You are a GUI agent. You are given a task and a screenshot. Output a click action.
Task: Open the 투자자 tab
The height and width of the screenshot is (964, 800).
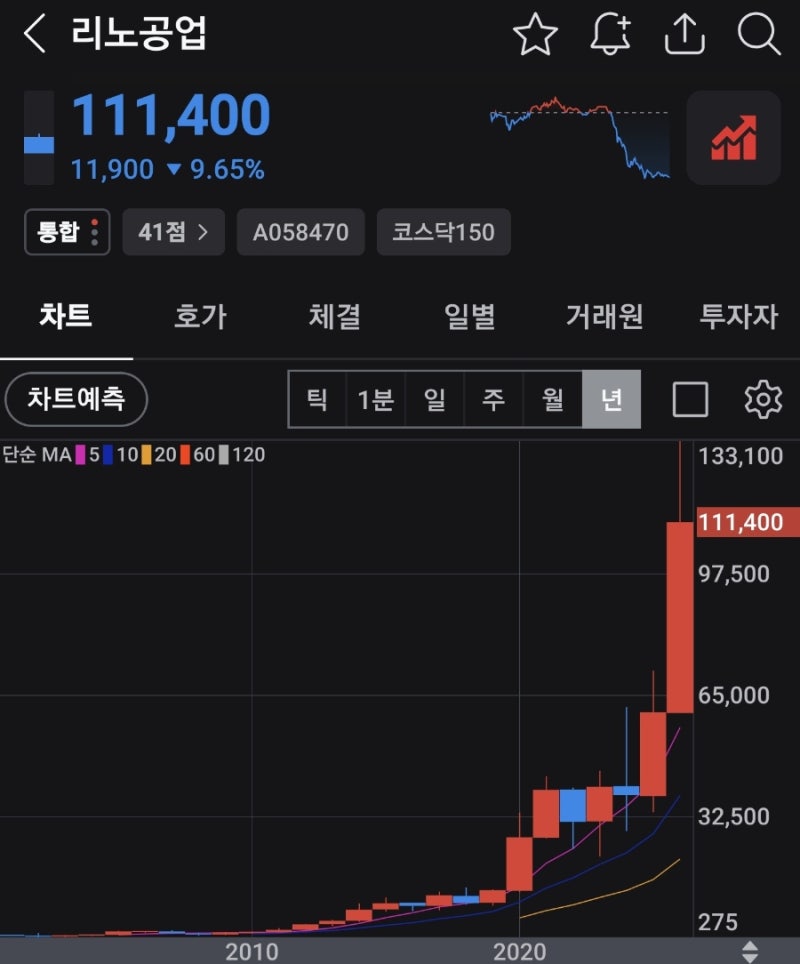pos(738,316)
